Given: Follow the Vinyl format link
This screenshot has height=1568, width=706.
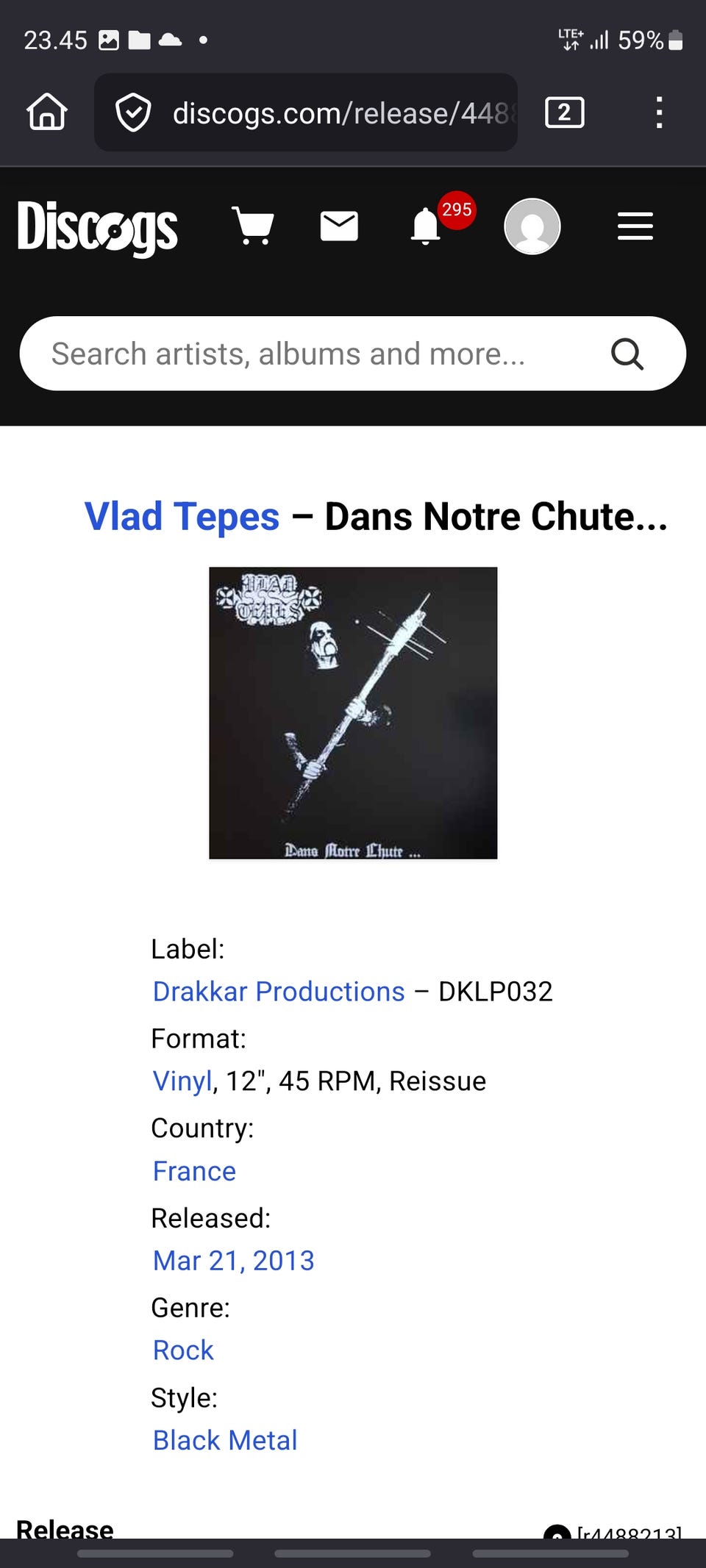Looking at the screenshot, I should [182, 1081].
